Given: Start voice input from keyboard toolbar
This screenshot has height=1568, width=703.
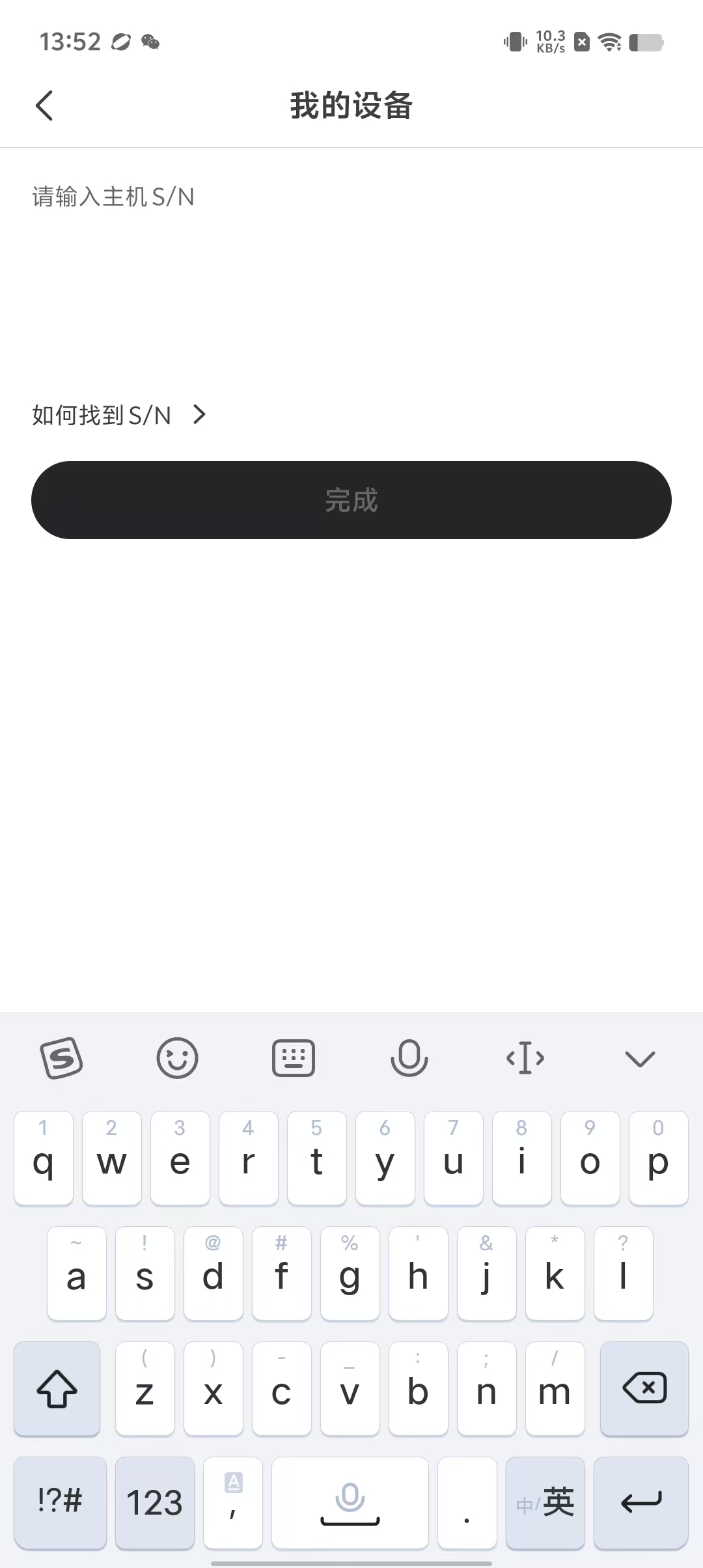Looking at the screenshot, I should 409,1058.
